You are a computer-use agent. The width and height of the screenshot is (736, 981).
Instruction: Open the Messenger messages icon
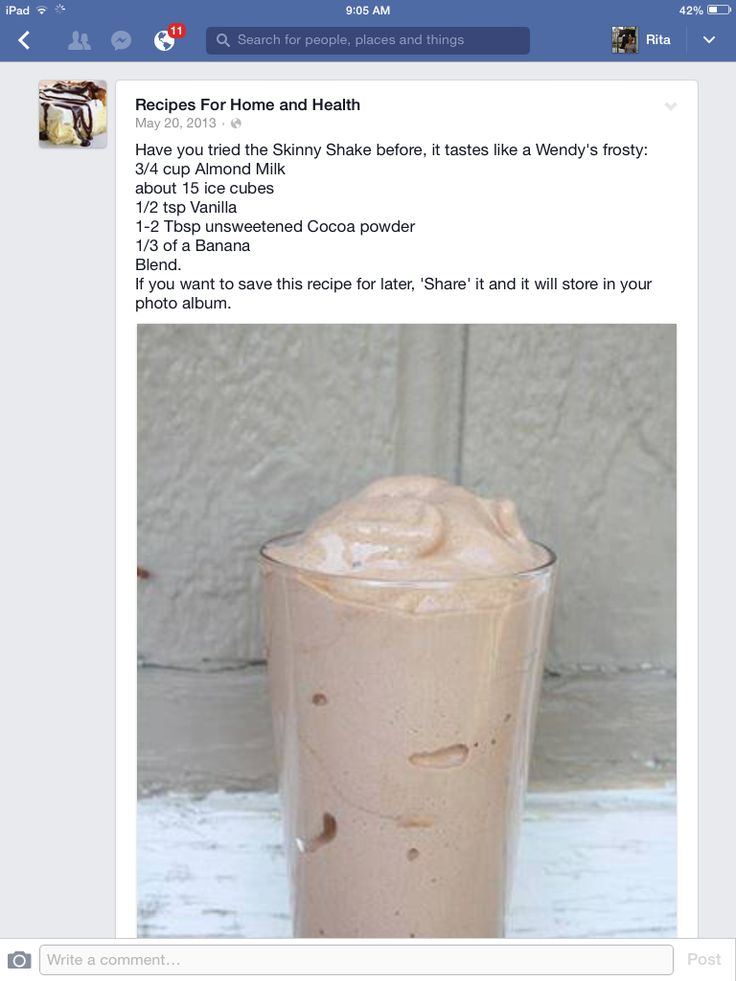click(121, 40)
